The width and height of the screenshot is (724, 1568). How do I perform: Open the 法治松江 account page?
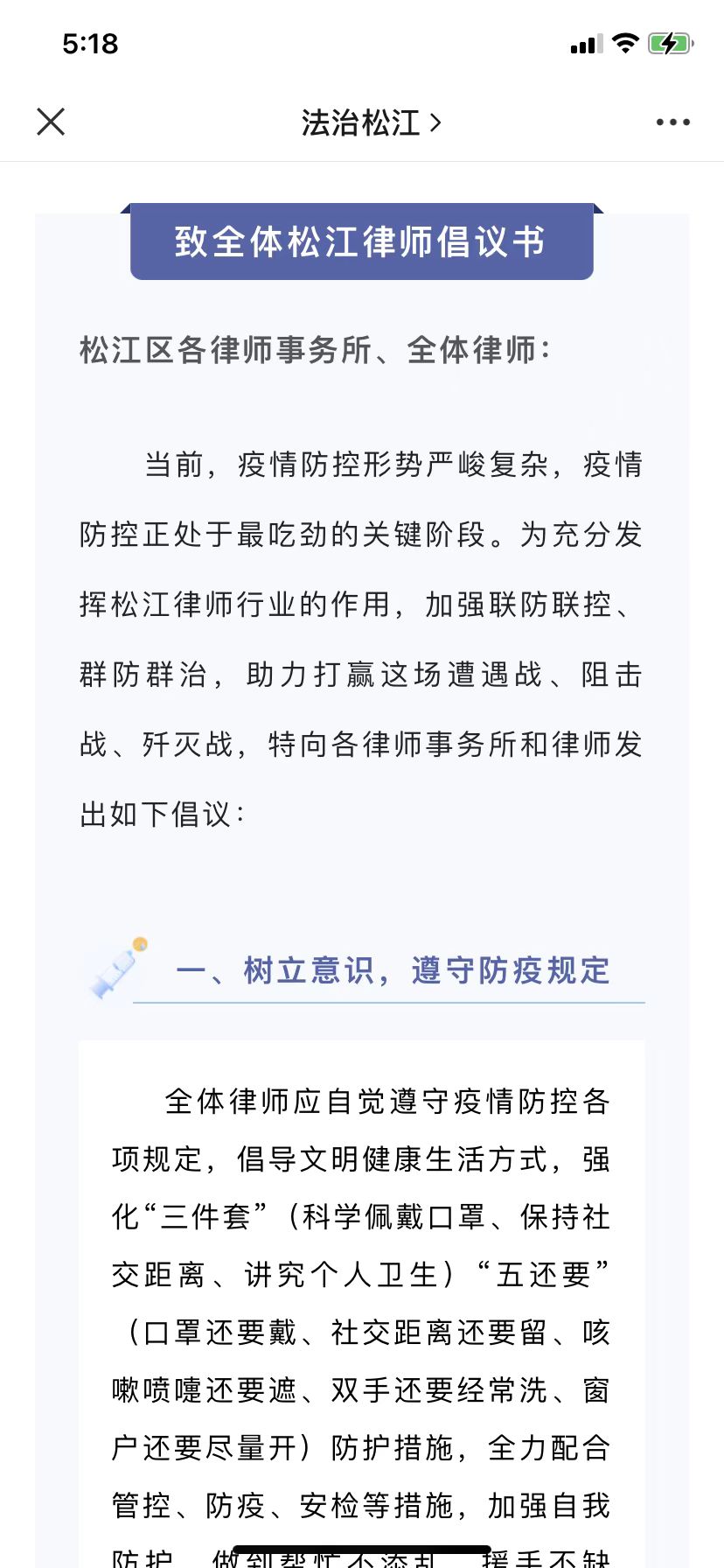pyautogui.click(x=371, y=122)
